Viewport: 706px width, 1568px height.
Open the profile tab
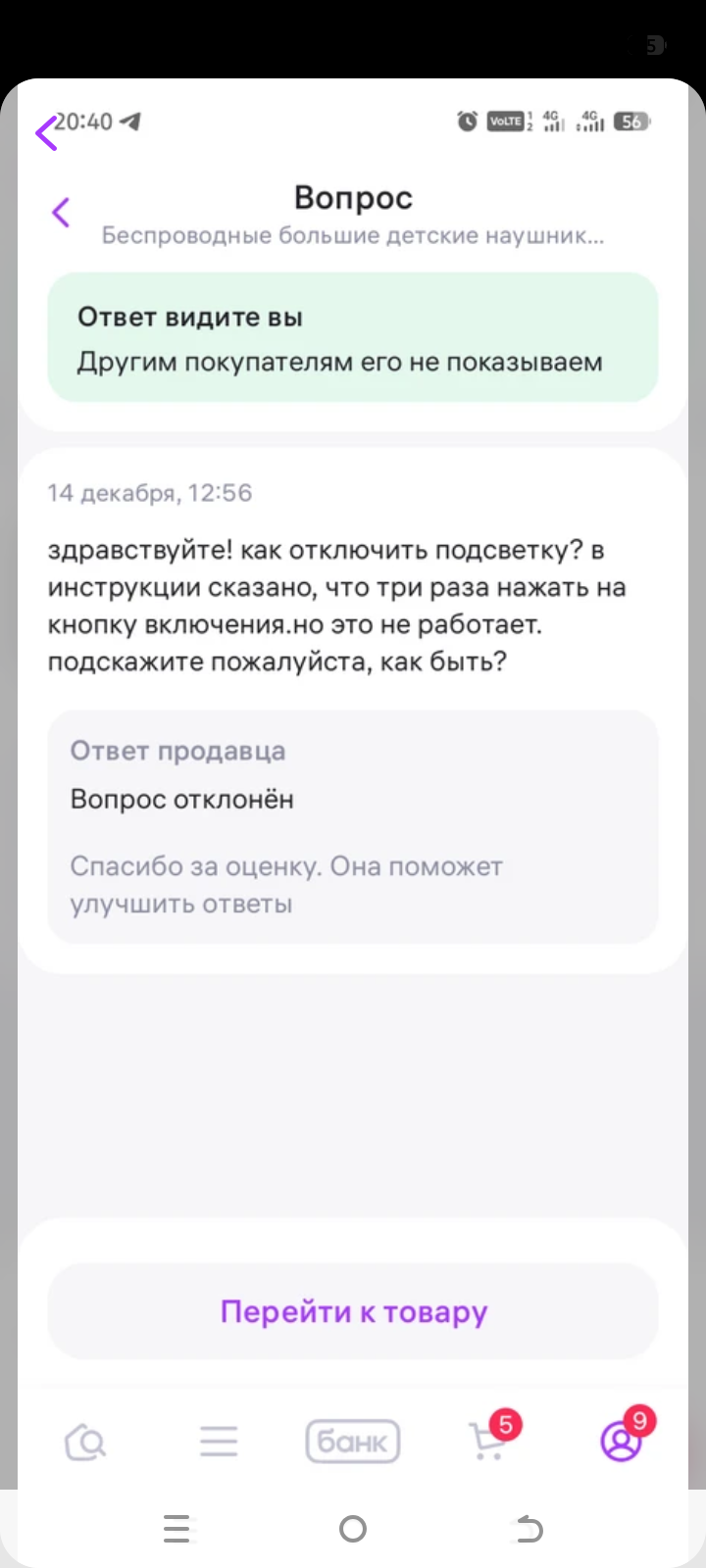621,1442
